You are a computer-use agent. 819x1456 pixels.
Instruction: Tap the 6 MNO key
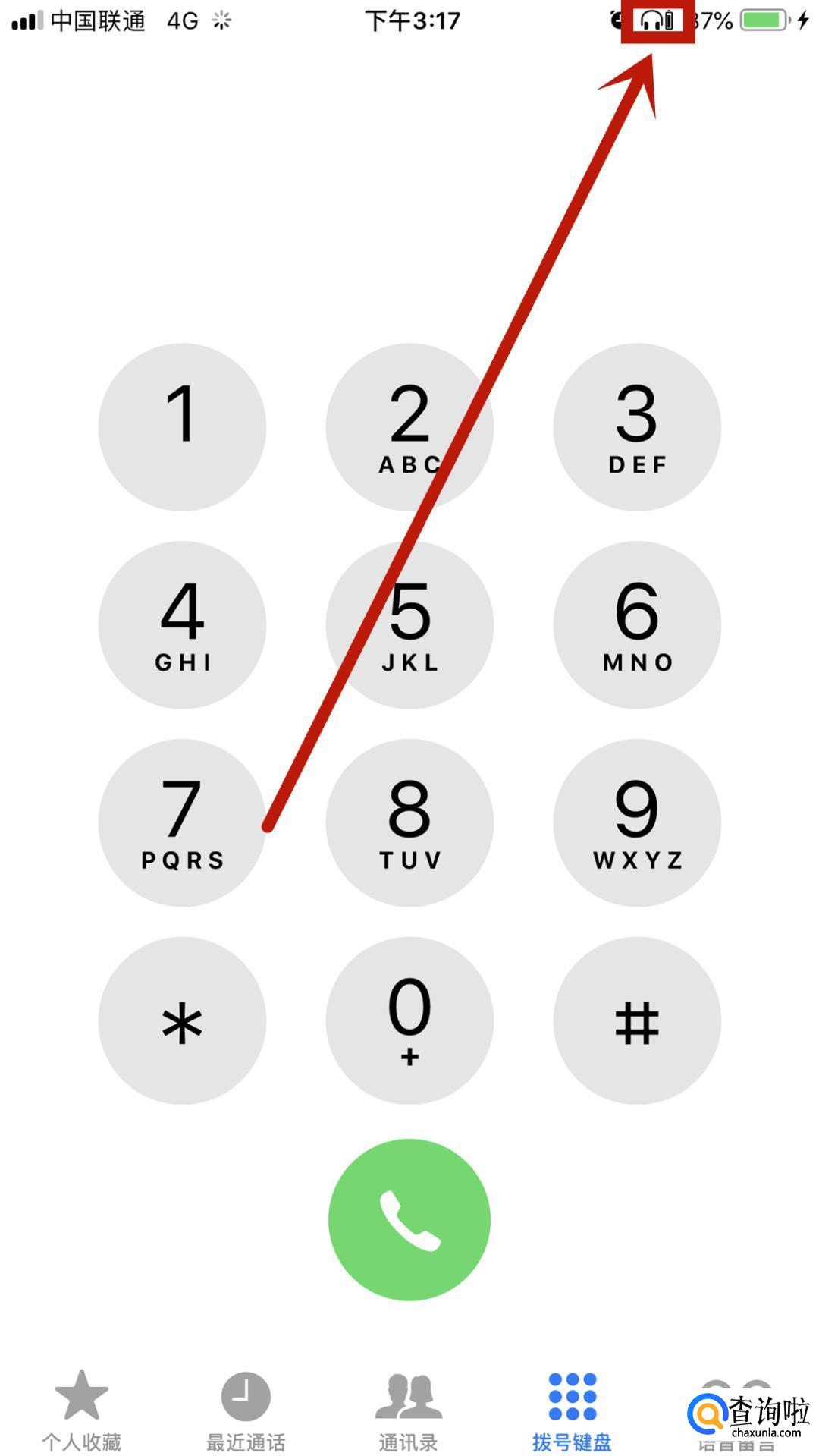pos(637,624)
